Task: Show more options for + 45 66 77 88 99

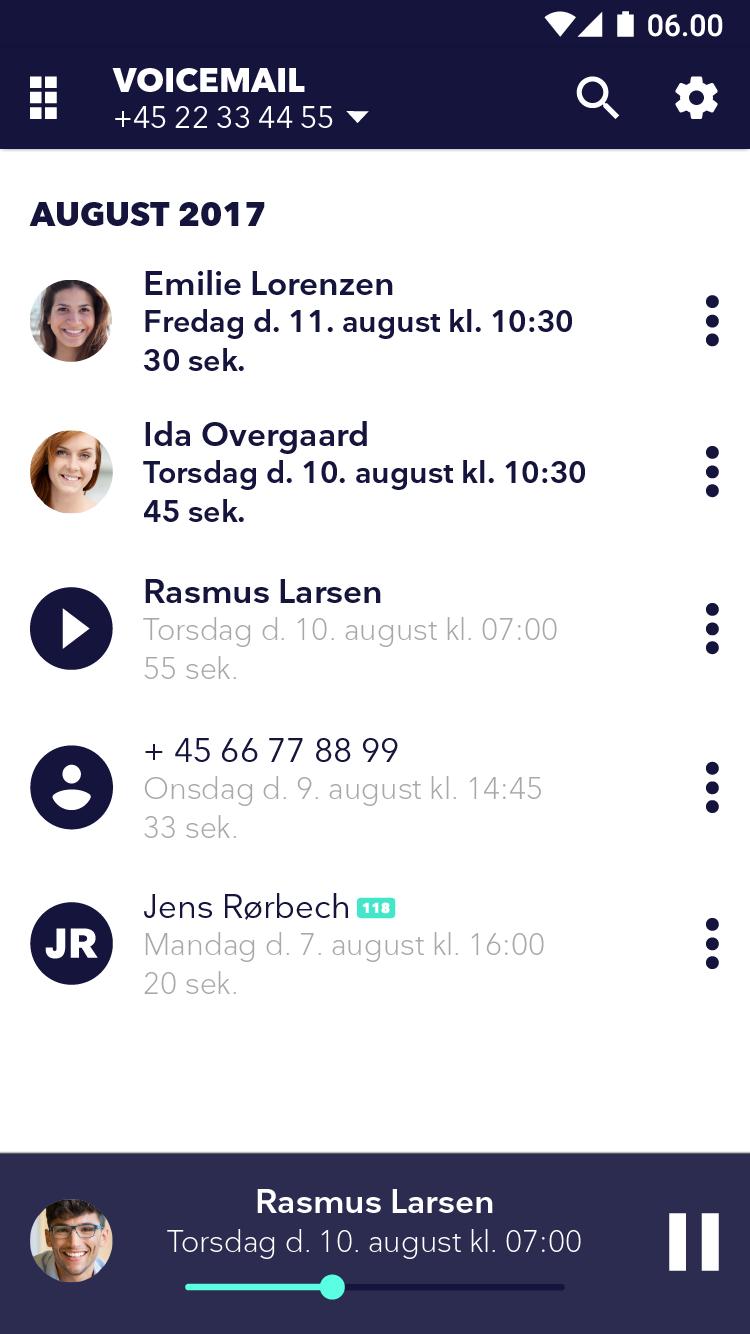Action: pyautogui.click(x=712, y=788)
